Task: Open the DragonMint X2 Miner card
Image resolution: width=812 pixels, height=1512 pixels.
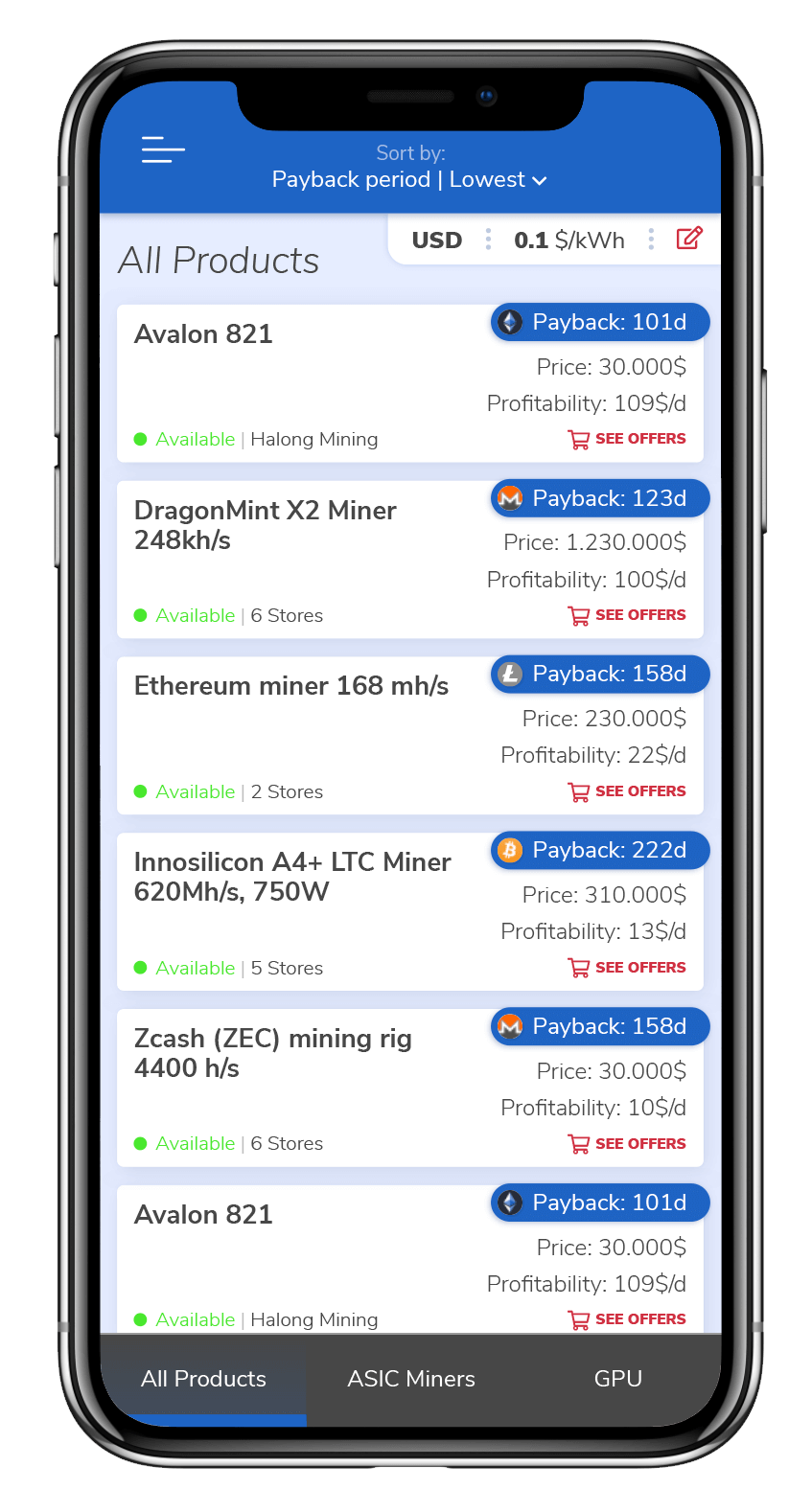Action: coord(266,524)
